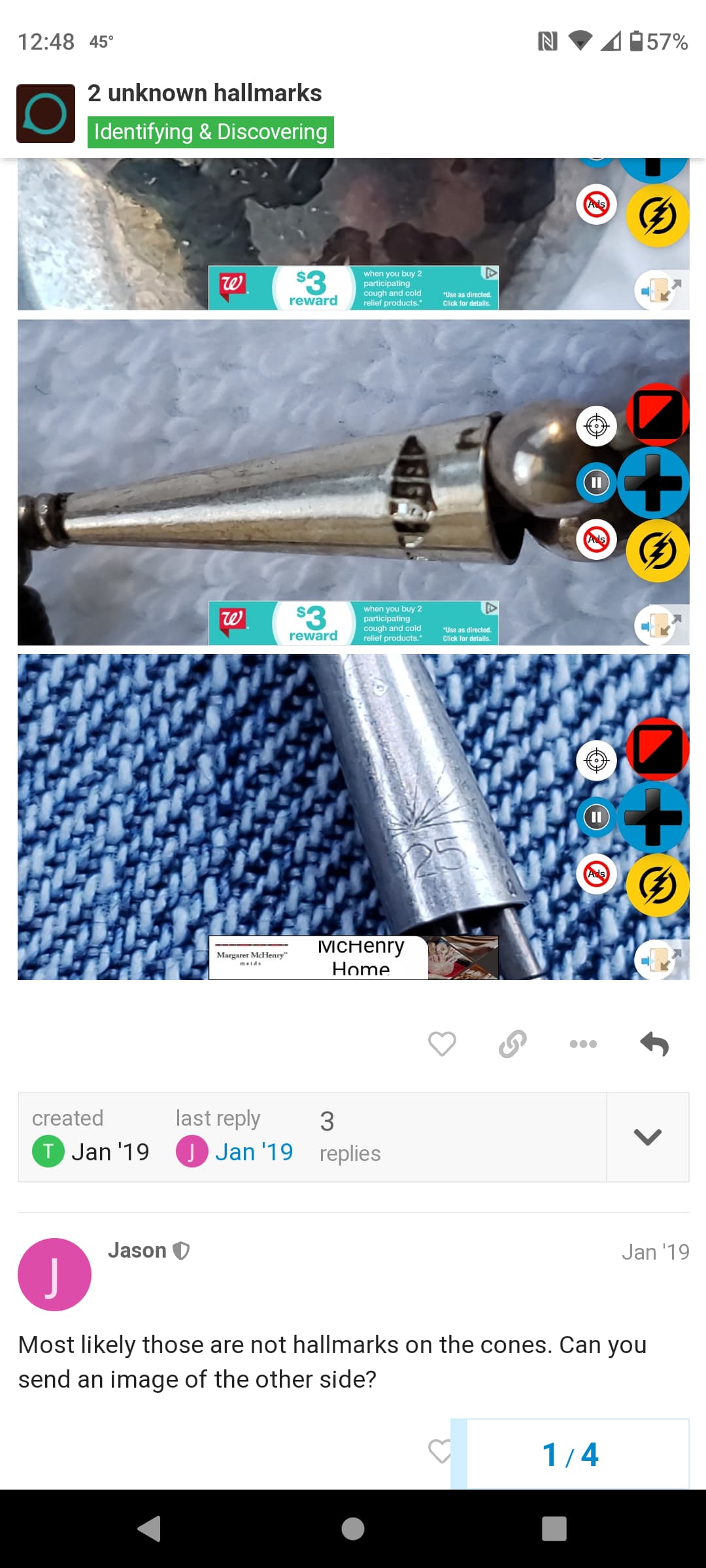Open the Jason username link
706x1568 pixels.
point(137,1250)
